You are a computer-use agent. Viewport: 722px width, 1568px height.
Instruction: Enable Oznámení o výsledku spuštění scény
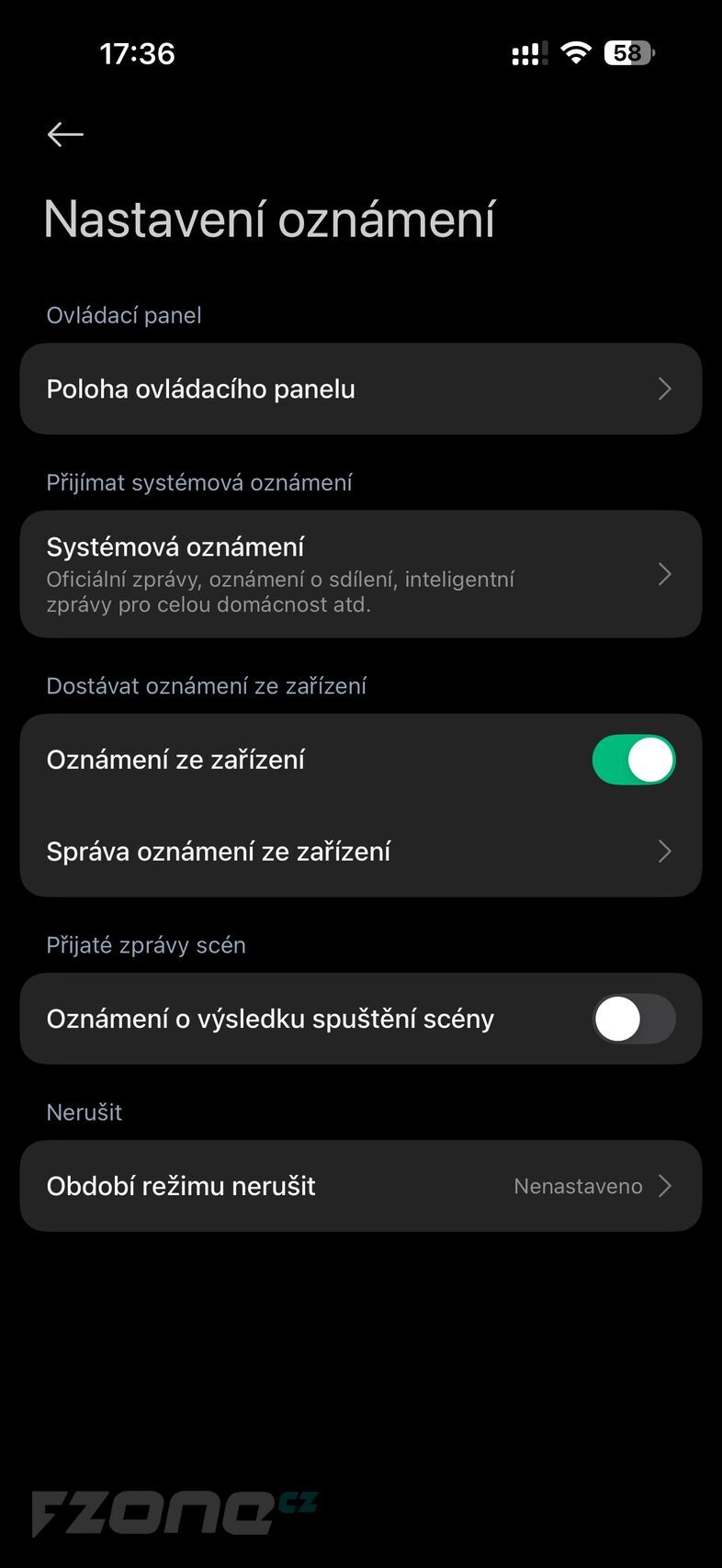[x=634, y=1019]
